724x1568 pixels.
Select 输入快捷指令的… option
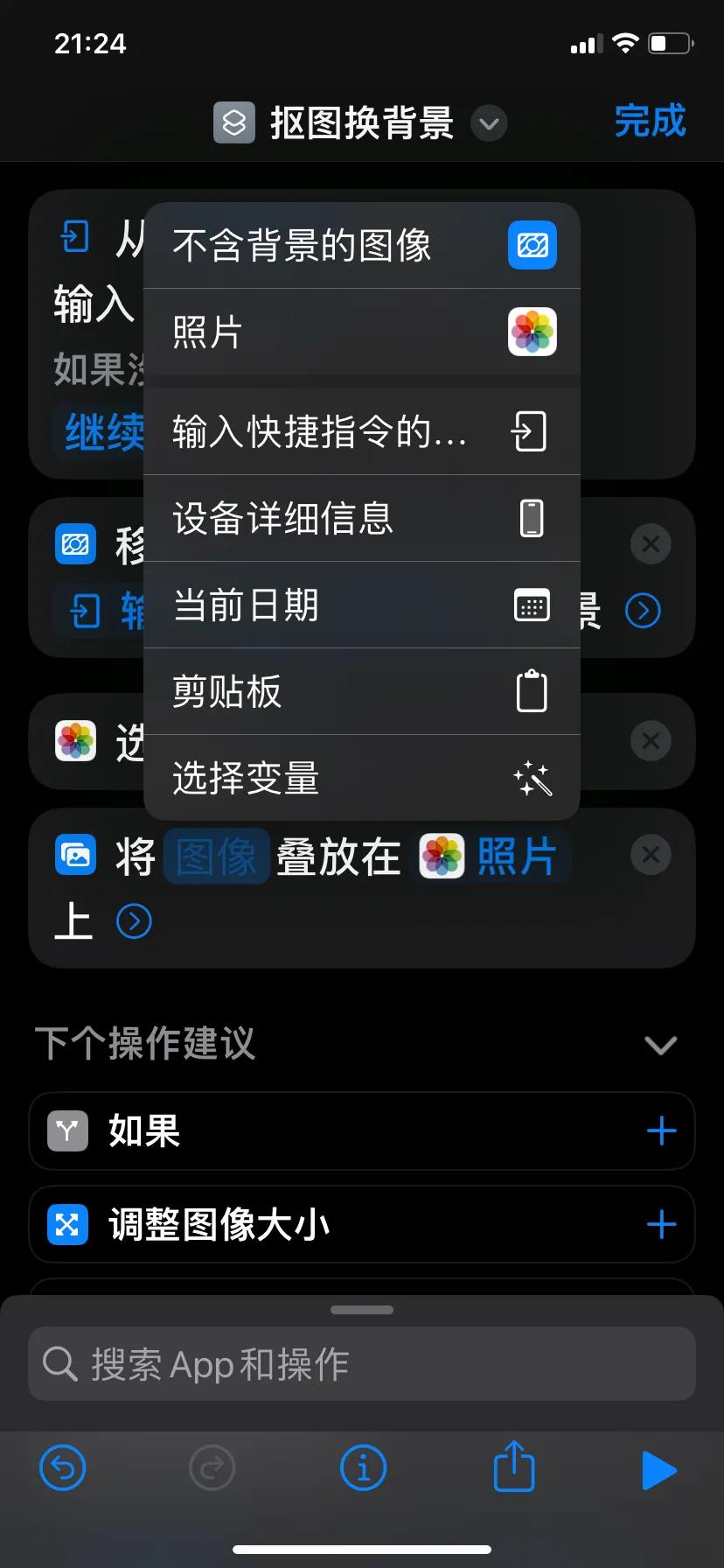point(361,431)
